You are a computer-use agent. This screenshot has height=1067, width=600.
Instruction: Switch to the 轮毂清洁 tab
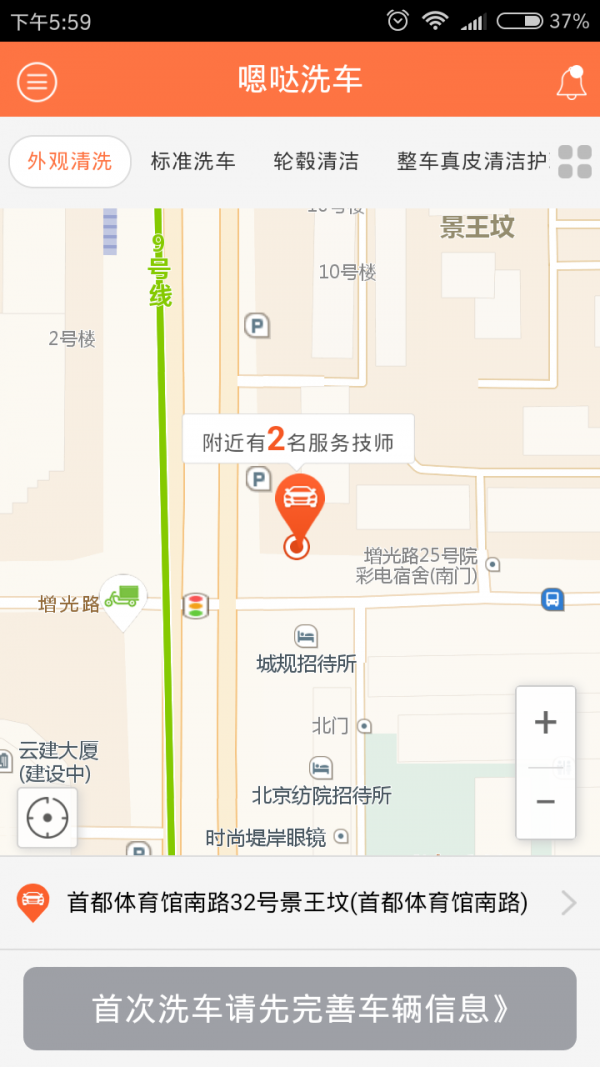coord(316,162)
